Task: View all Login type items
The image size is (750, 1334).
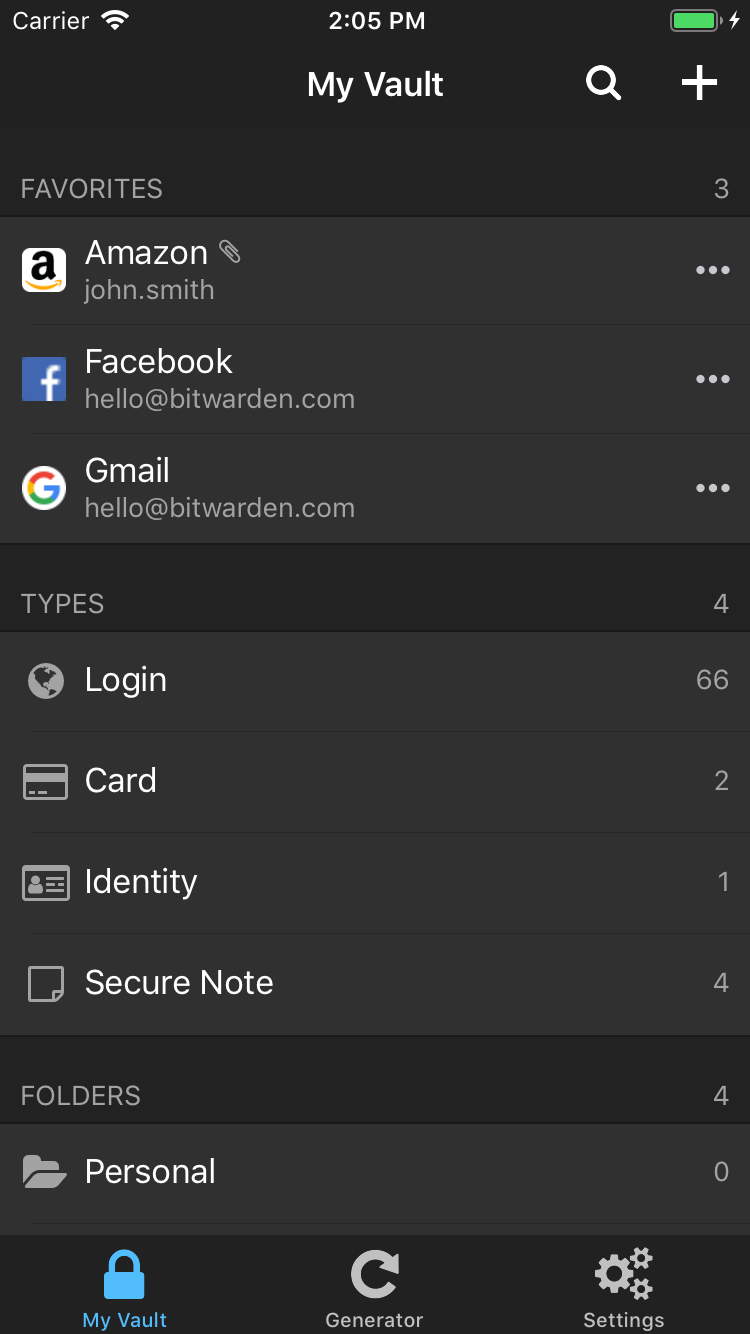Action: [x=375, y=680]
